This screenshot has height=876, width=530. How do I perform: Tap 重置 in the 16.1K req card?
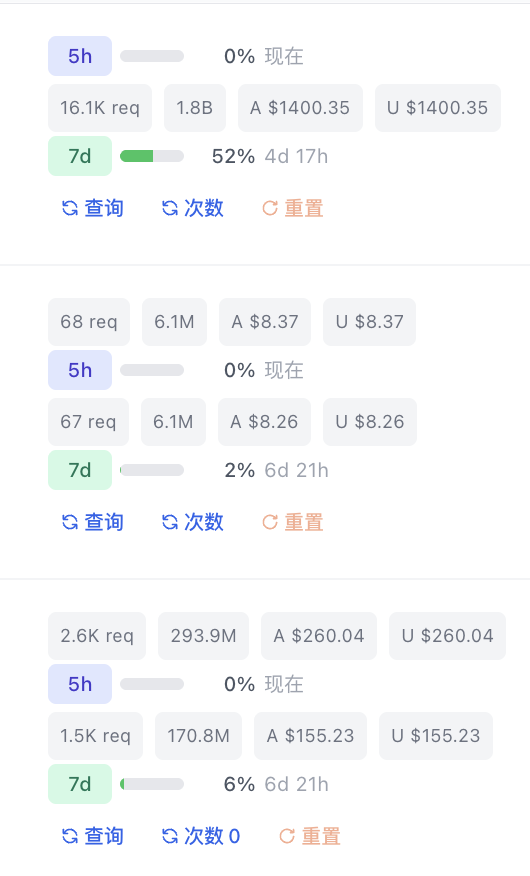[x=293, y=208]
